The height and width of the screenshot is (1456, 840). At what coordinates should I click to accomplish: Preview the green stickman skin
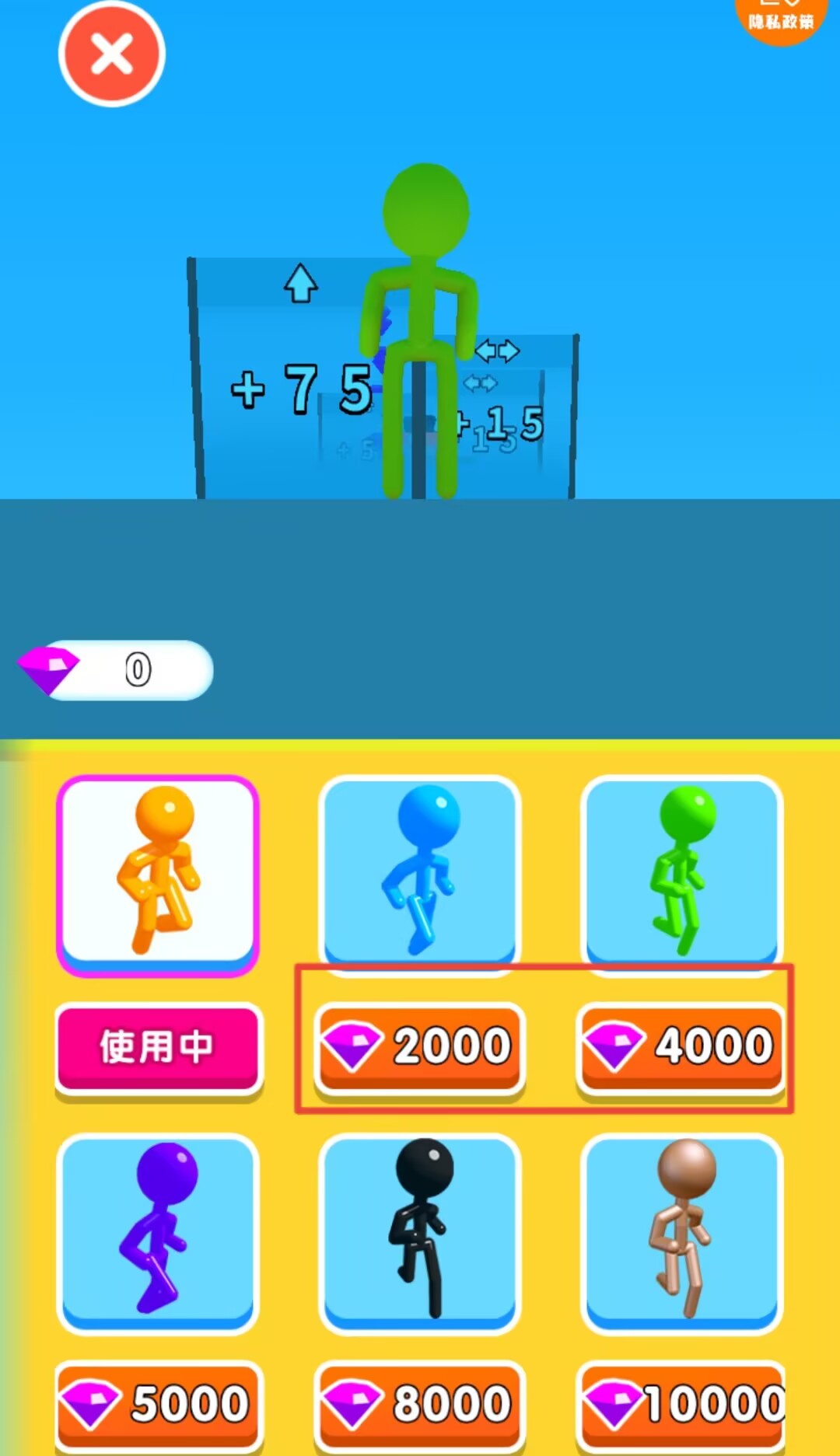[x=681, y=875]
